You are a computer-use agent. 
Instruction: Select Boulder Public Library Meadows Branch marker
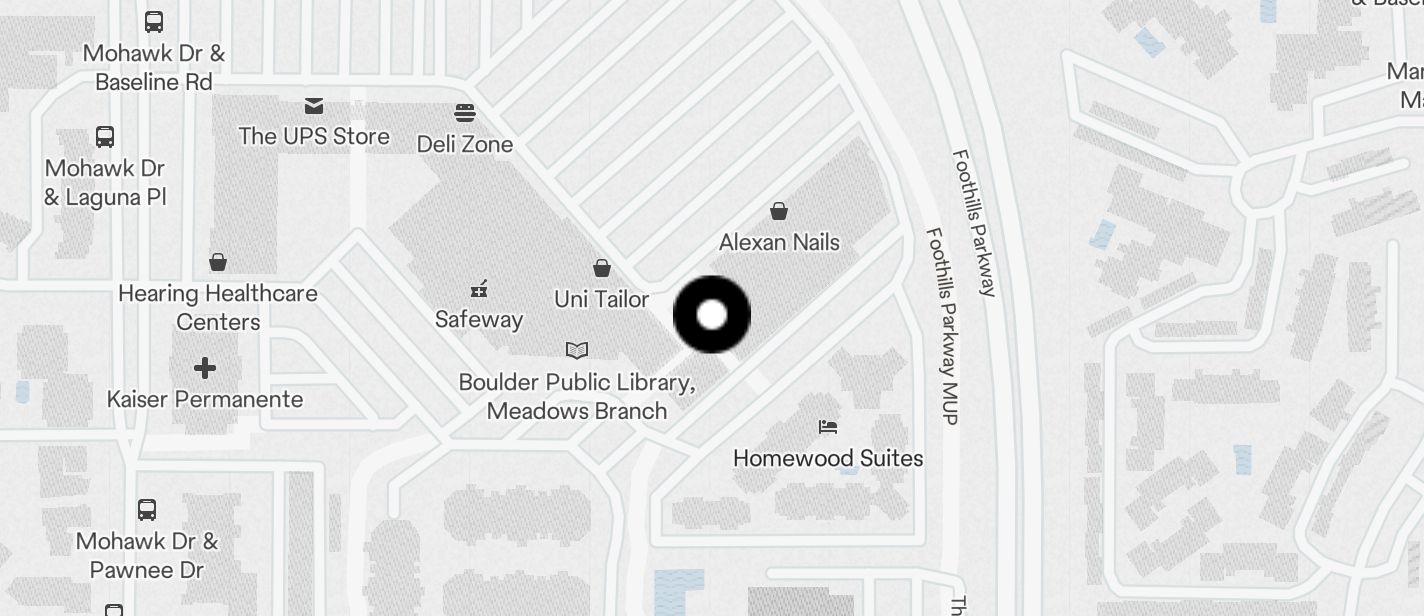coord(577,350)
